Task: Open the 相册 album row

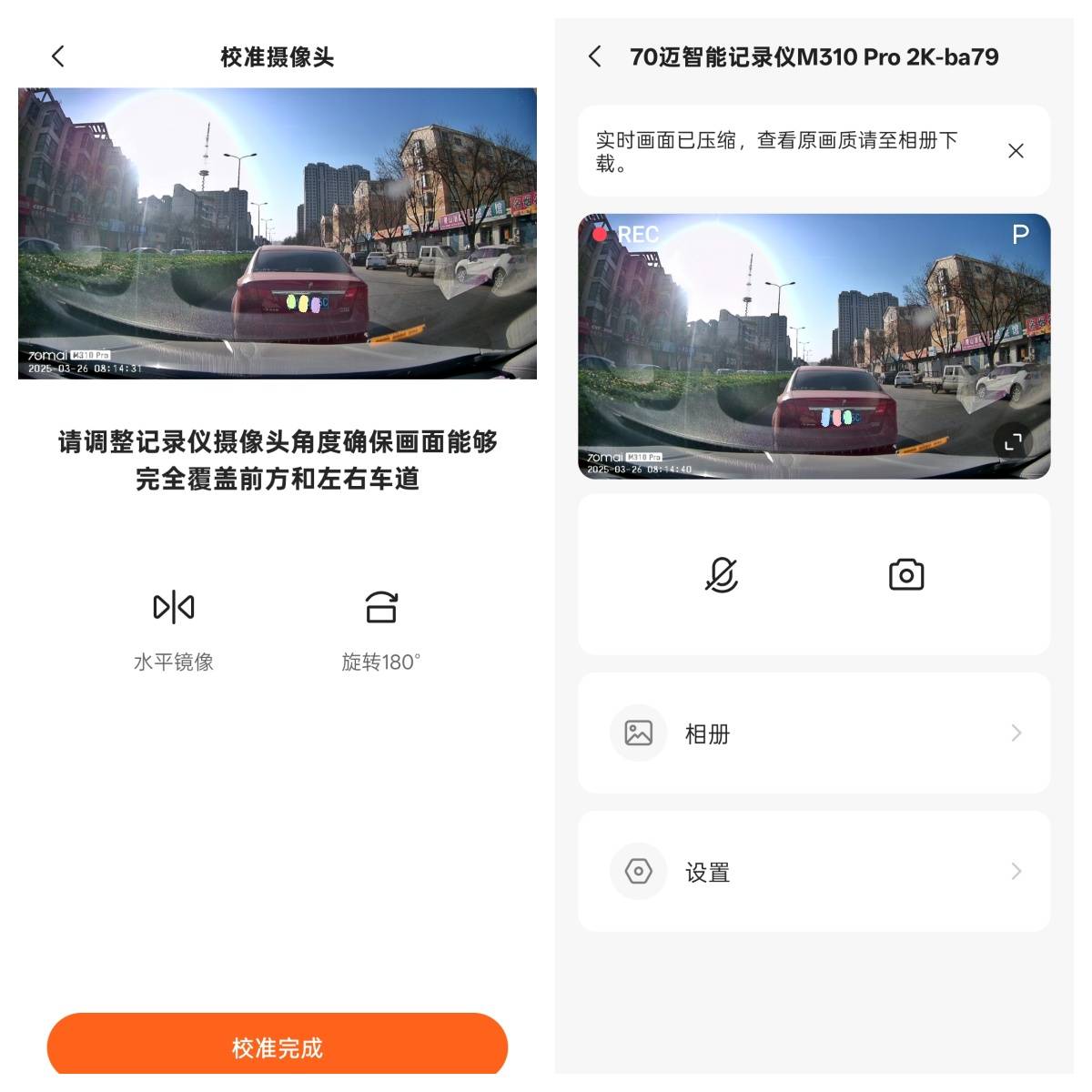Action: pos(814,733)
